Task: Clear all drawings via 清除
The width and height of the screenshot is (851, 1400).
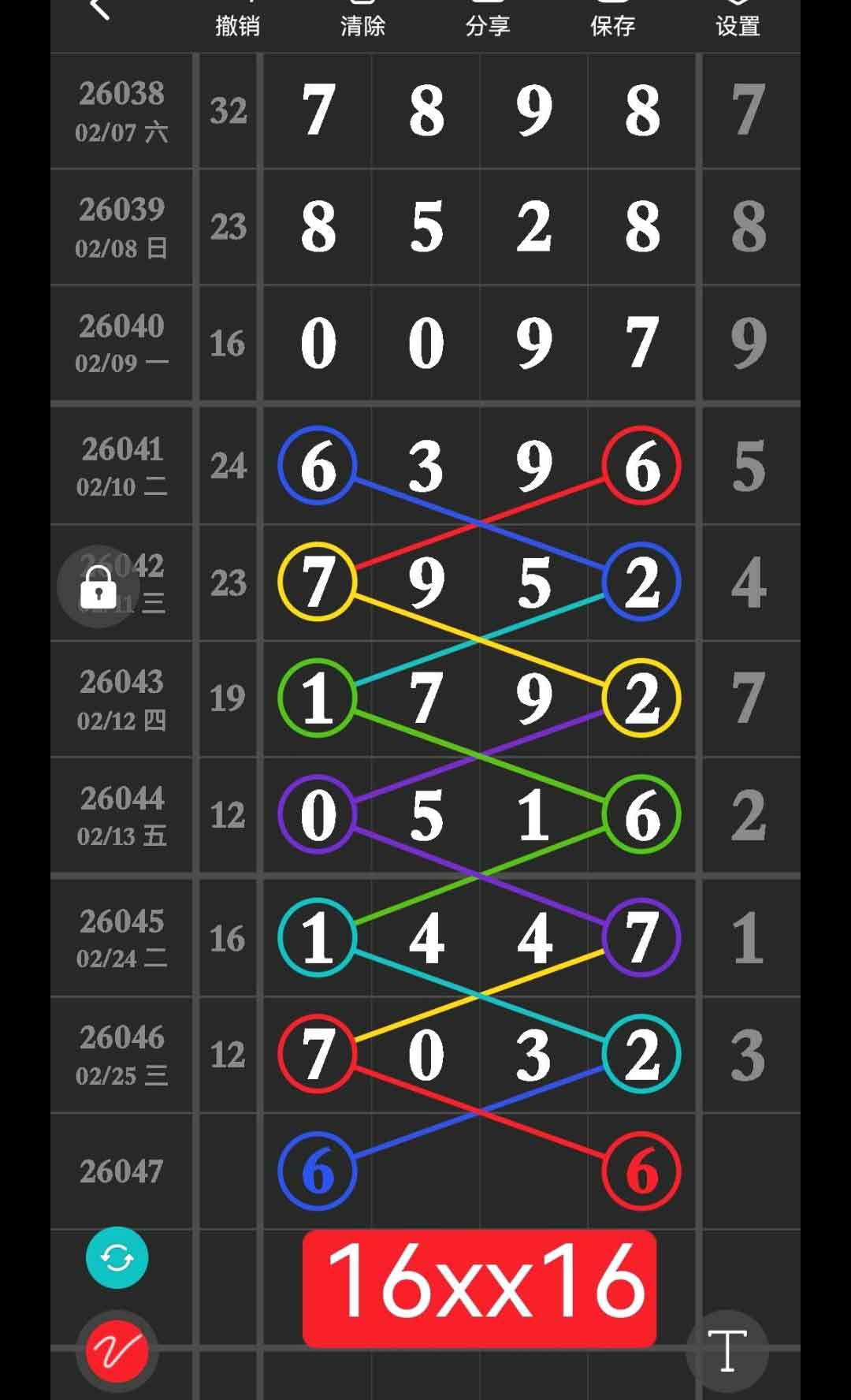Action: (x=364, y=26)
